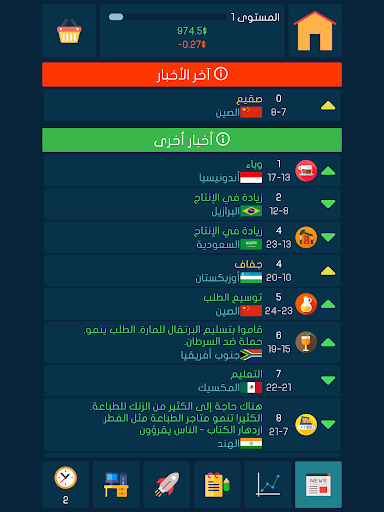Switch to the News tab

coord(318,484)
